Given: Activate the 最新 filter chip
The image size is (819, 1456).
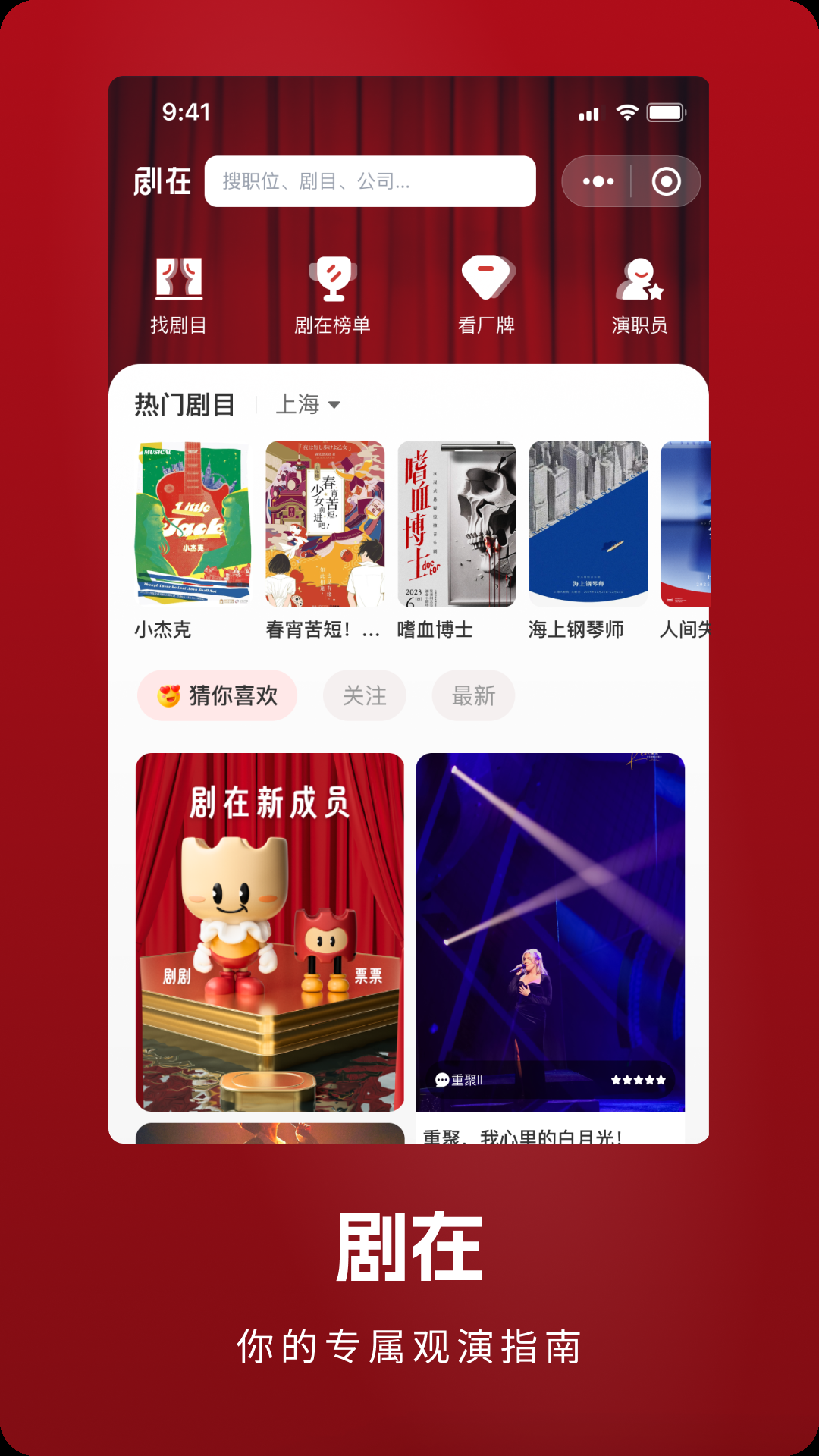Looking at the screenshot, I should tap(473, 695).
